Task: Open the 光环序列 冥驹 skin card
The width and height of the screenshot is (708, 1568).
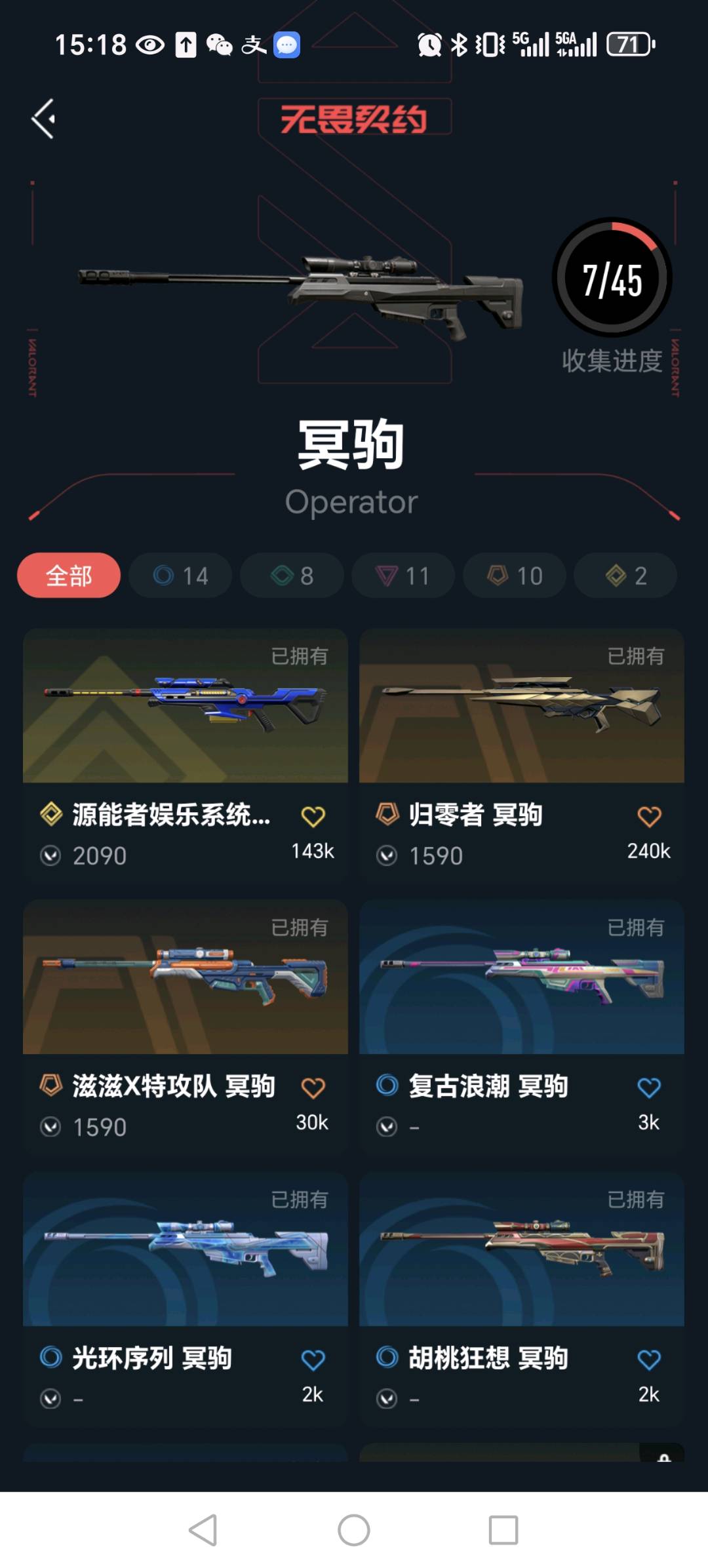Action: (x=185, y=1249)
